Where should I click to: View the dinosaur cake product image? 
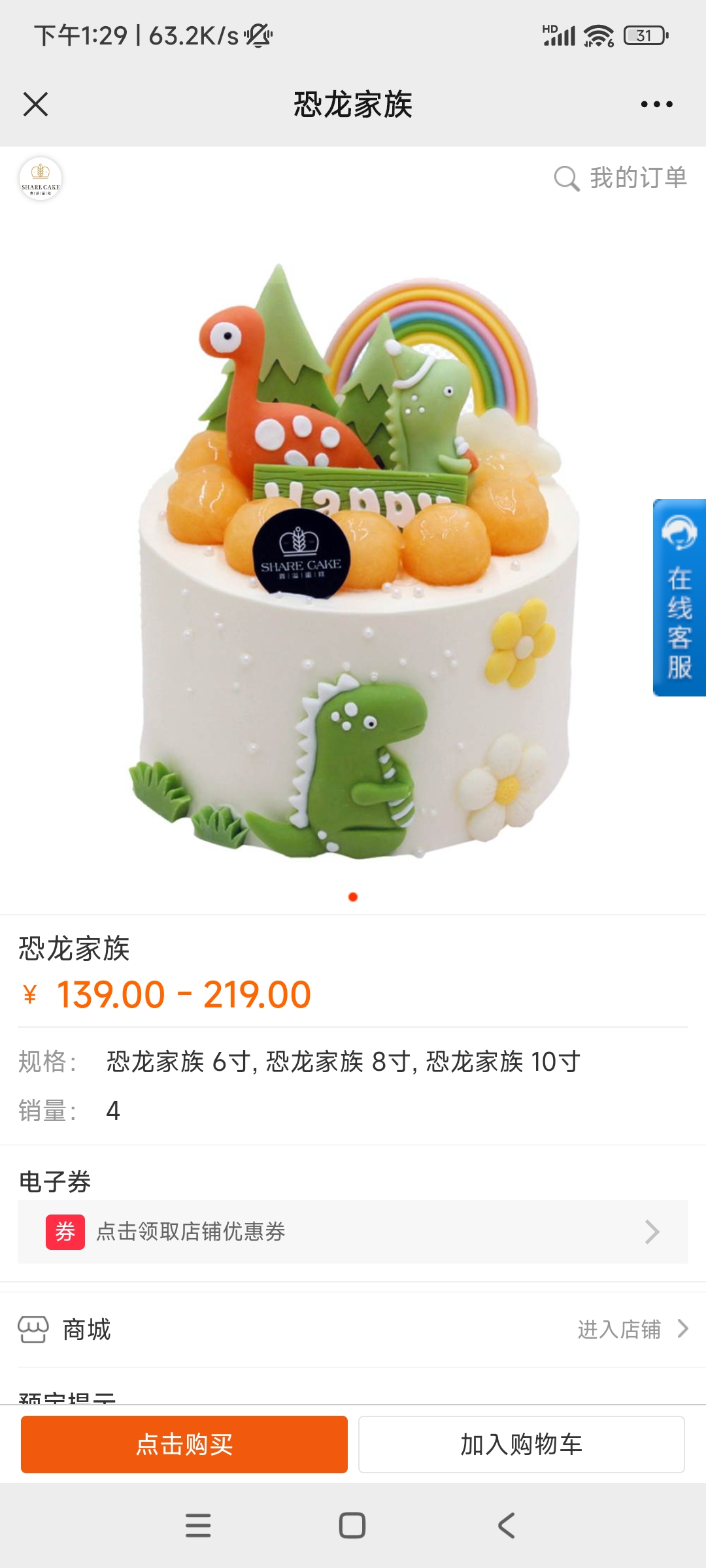pos(353,562)
